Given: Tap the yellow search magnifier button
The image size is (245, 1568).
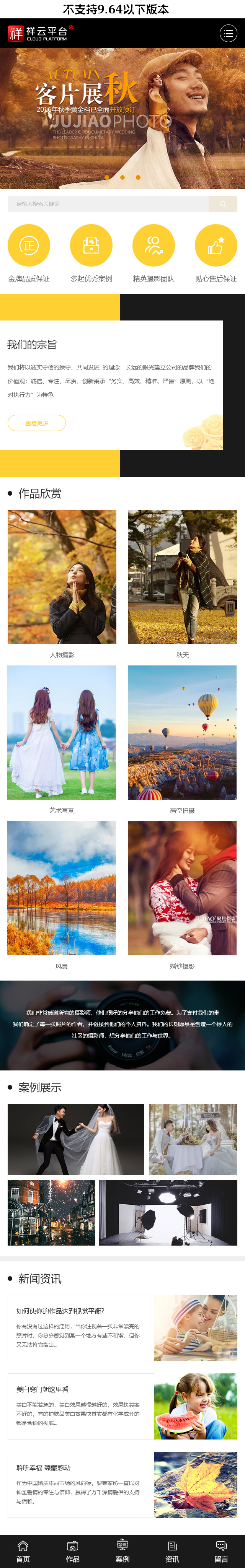Looking at the screenshot, I should (222, 204).
